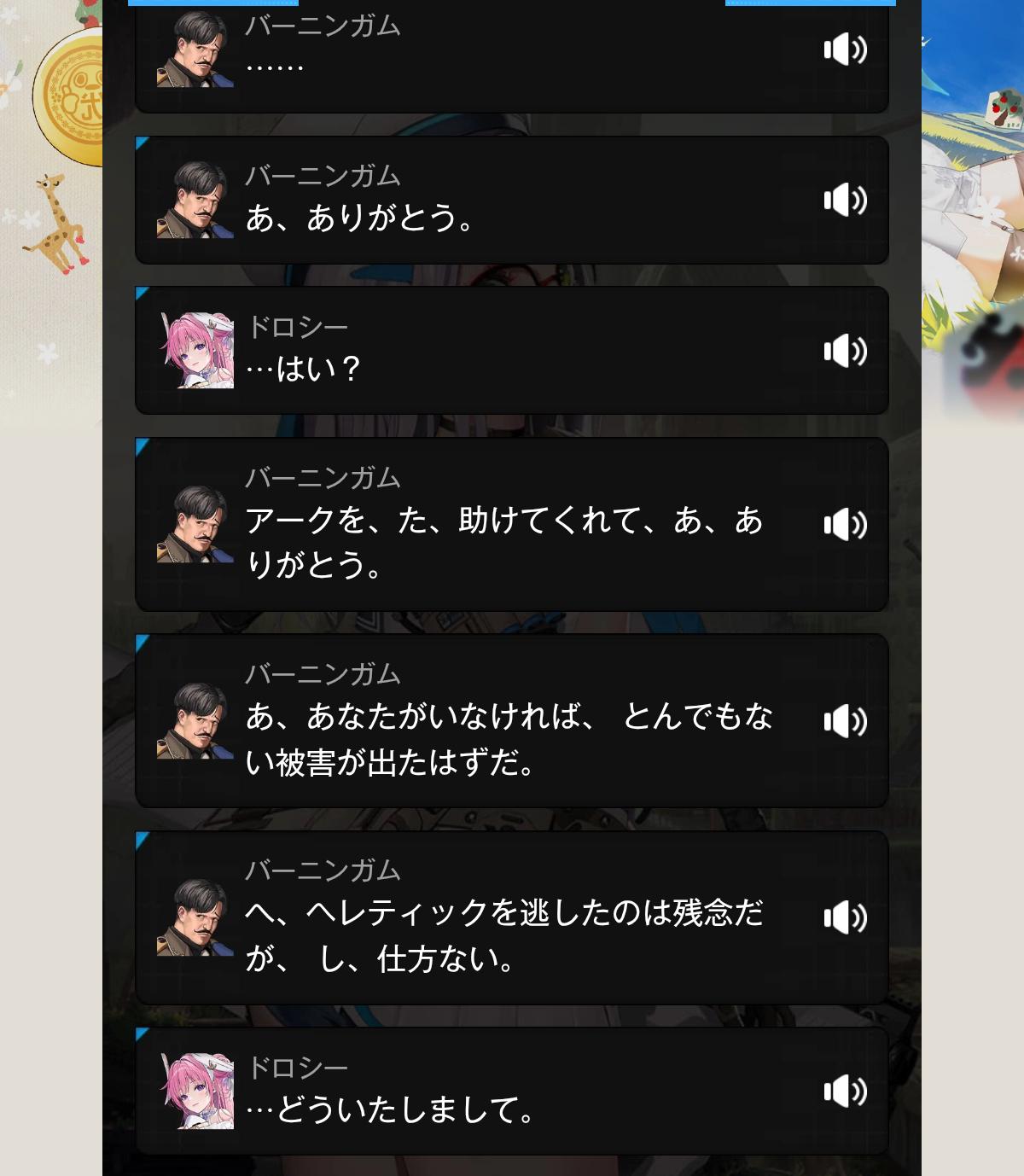Play voice for Birmingham's "……" line
Screen dimensions: 1024x1176
(x=845, y=49)
